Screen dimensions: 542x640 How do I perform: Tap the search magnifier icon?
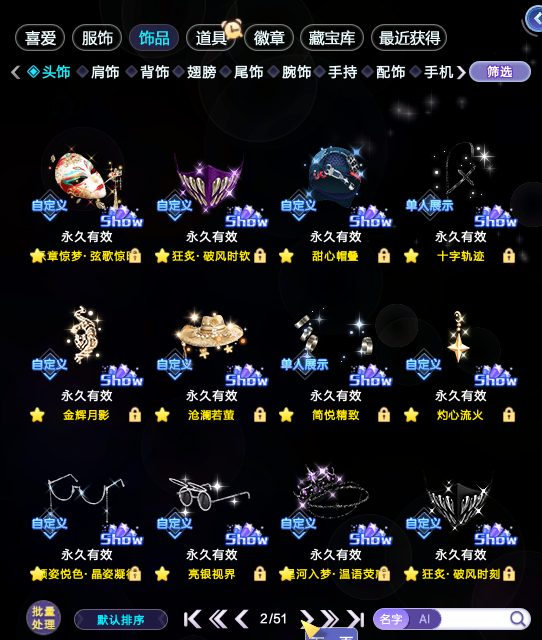click(518, 619)
